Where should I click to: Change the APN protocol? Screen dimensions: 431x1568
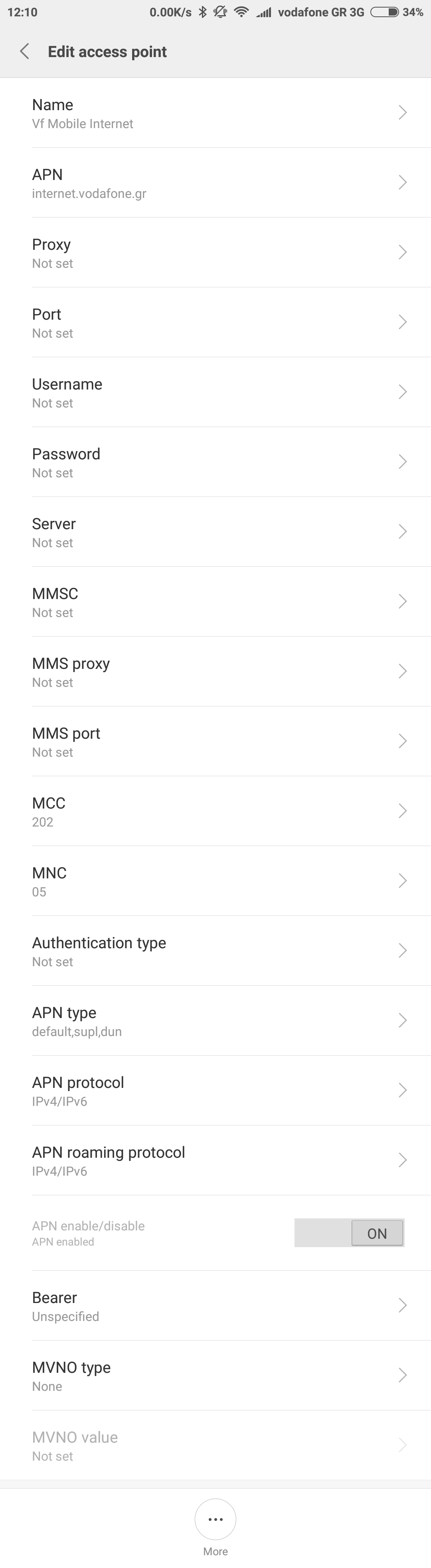(x=215, y=1091)
